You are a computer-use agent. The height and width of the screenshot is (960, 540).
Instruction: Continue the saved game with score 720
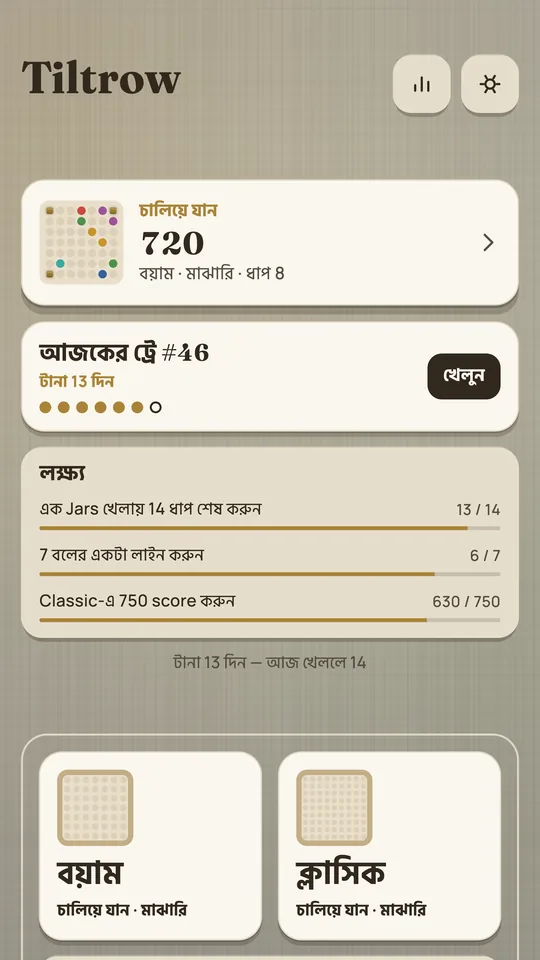[270, 242]
